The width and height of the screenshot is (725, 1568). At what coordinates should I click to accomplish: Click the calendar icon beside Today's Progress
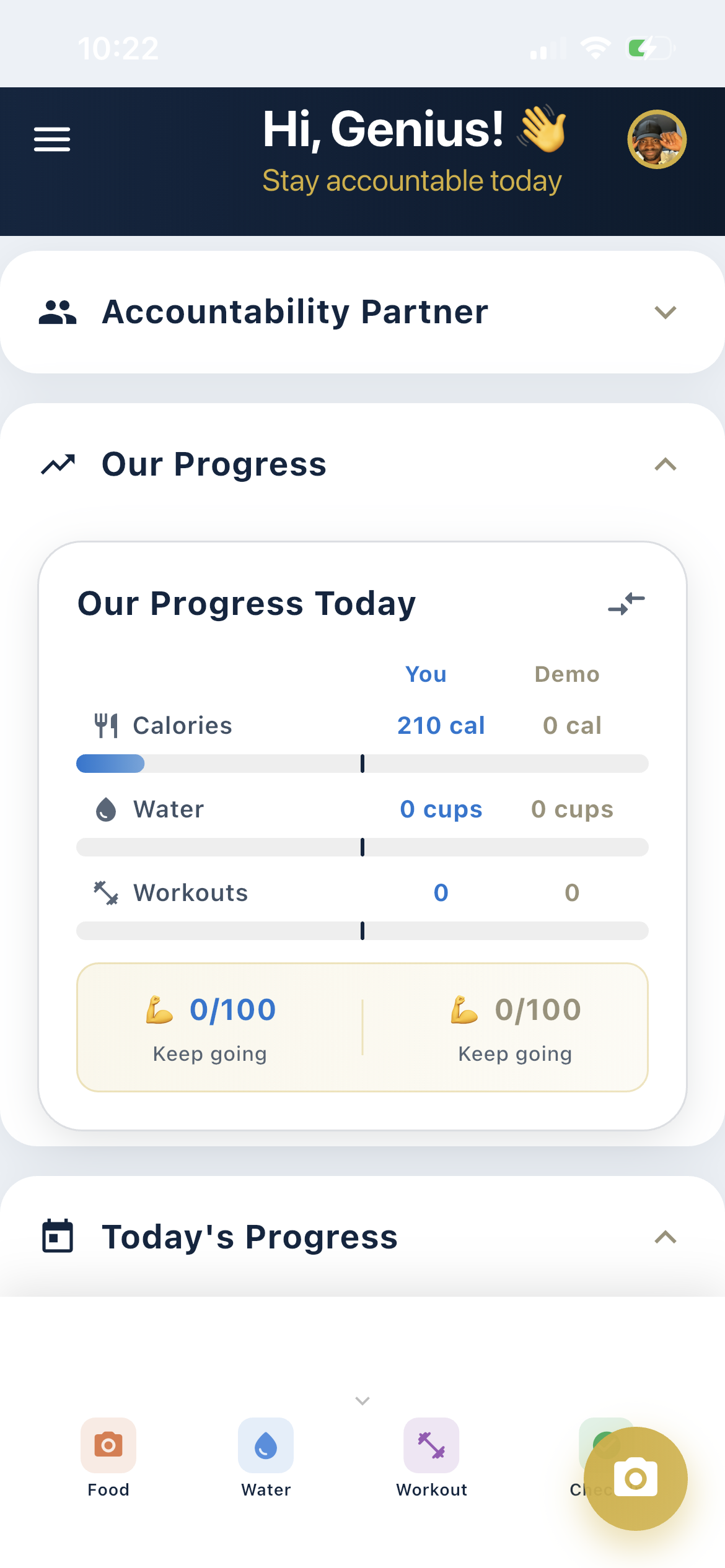coord(58,1236)
